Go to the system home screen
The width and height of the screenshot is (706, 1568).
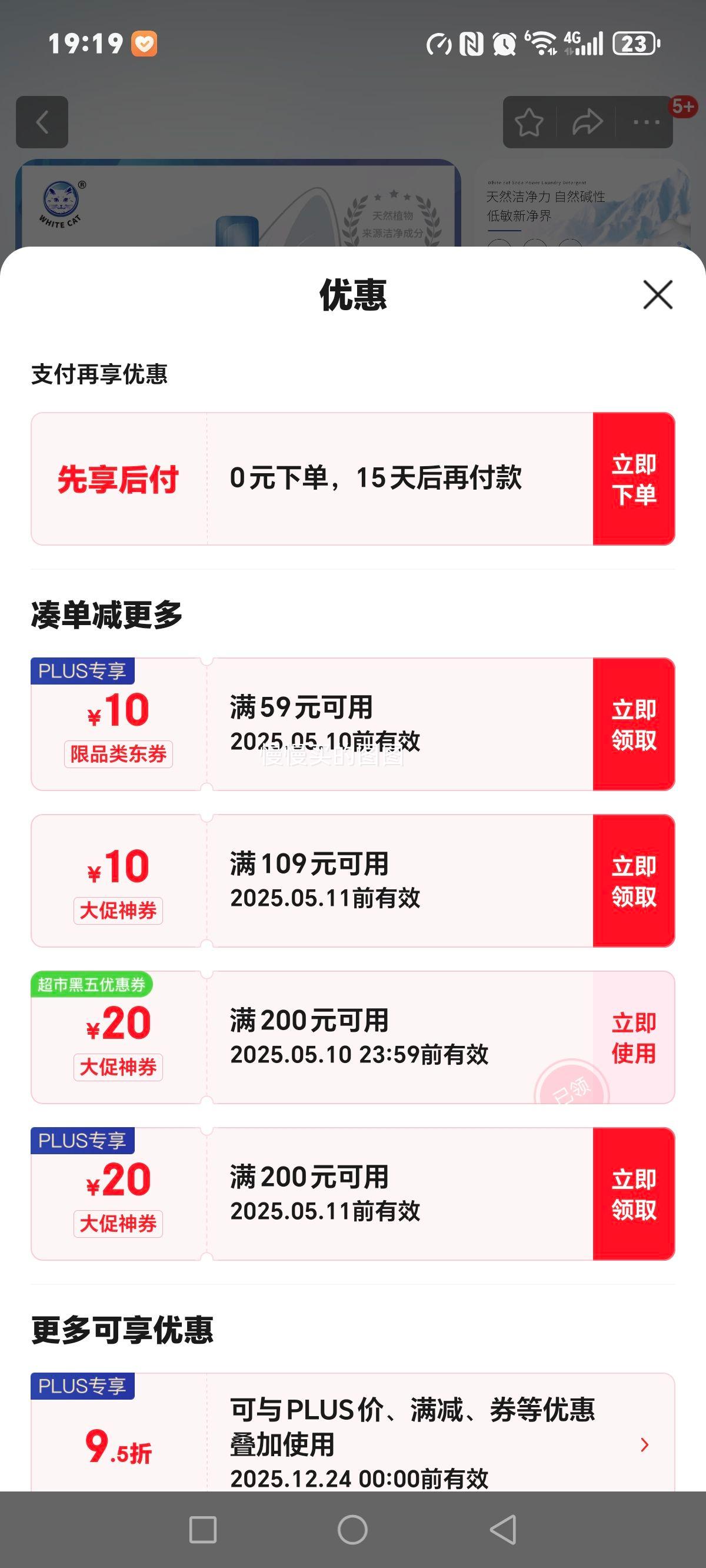click(352, 1530)
